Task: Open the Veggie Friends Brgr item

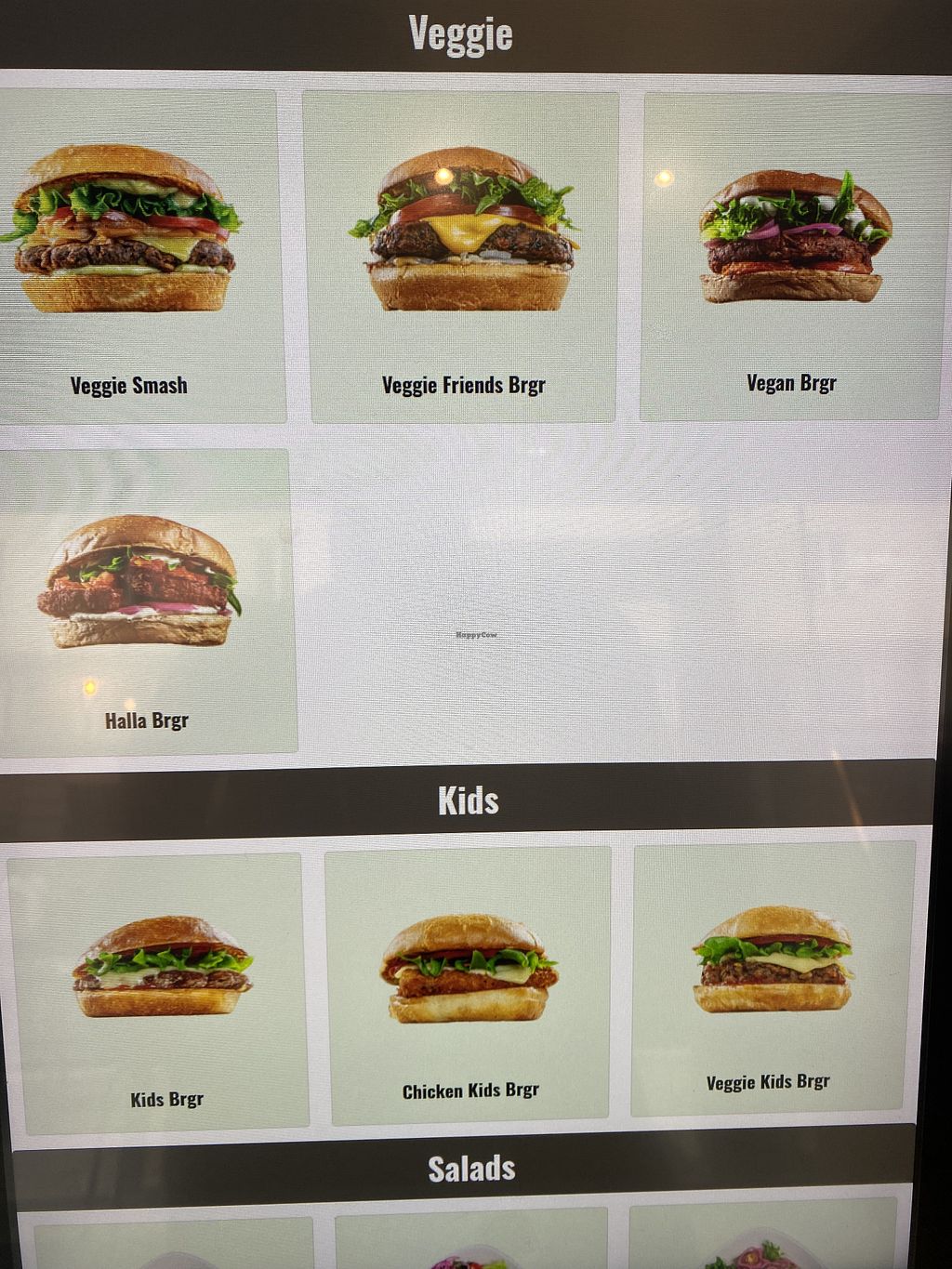Action: pyautogui.click(x=462, y=256)
